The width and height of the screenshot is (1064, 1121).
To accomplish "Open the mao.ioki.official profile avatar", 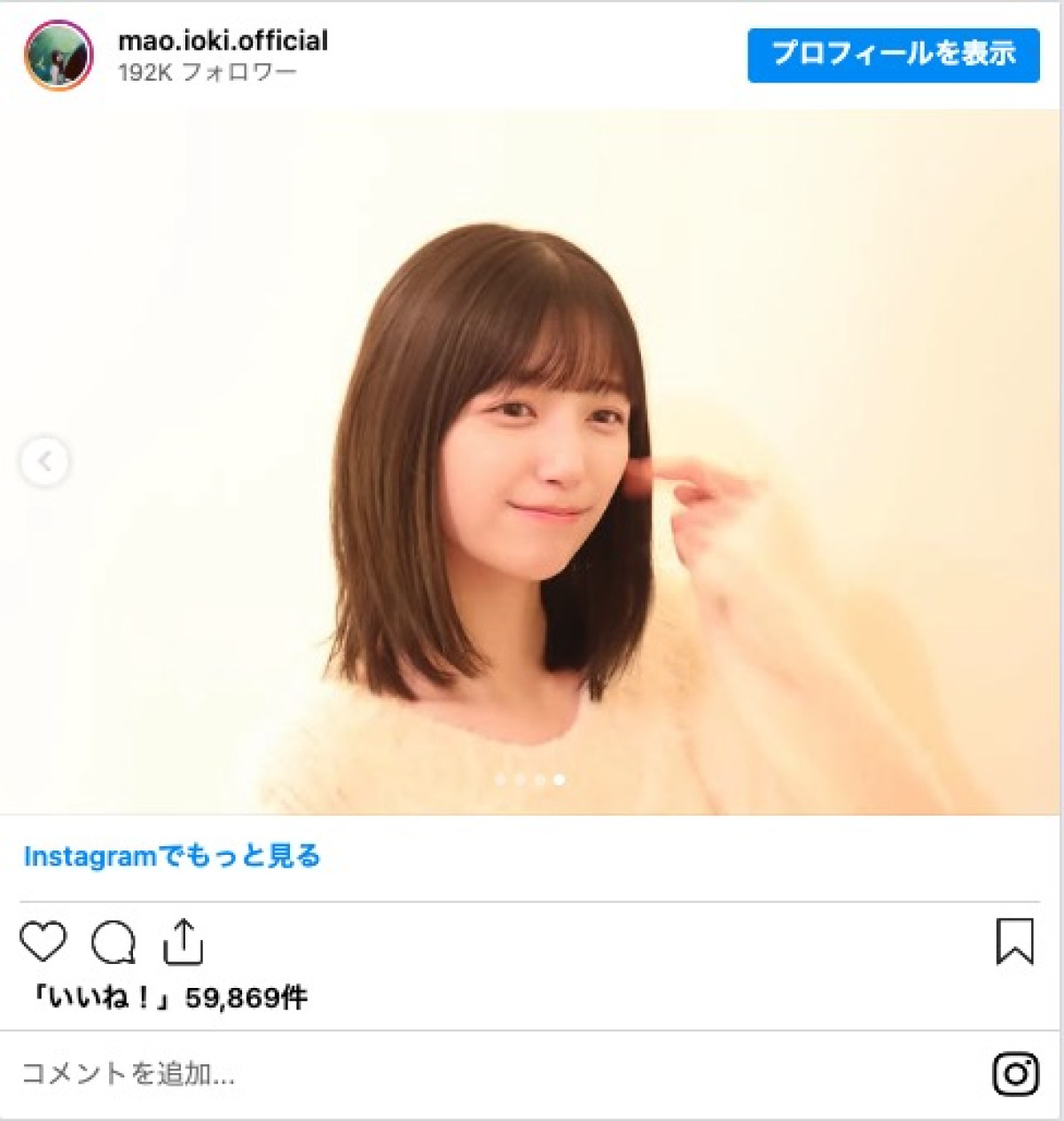I will [59, 55].
